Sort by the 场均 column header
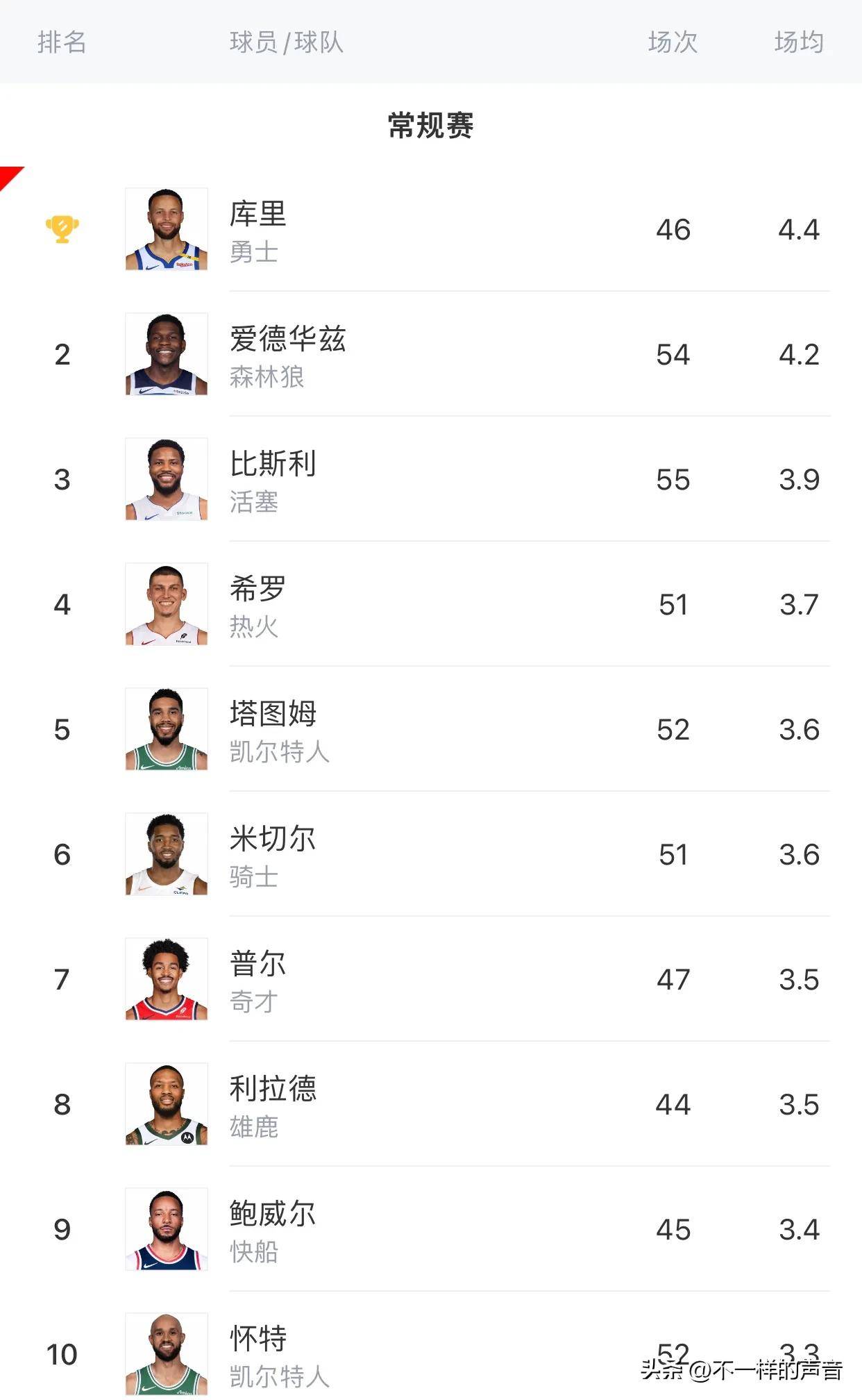Screen dimensions: 862x1400 800,43
